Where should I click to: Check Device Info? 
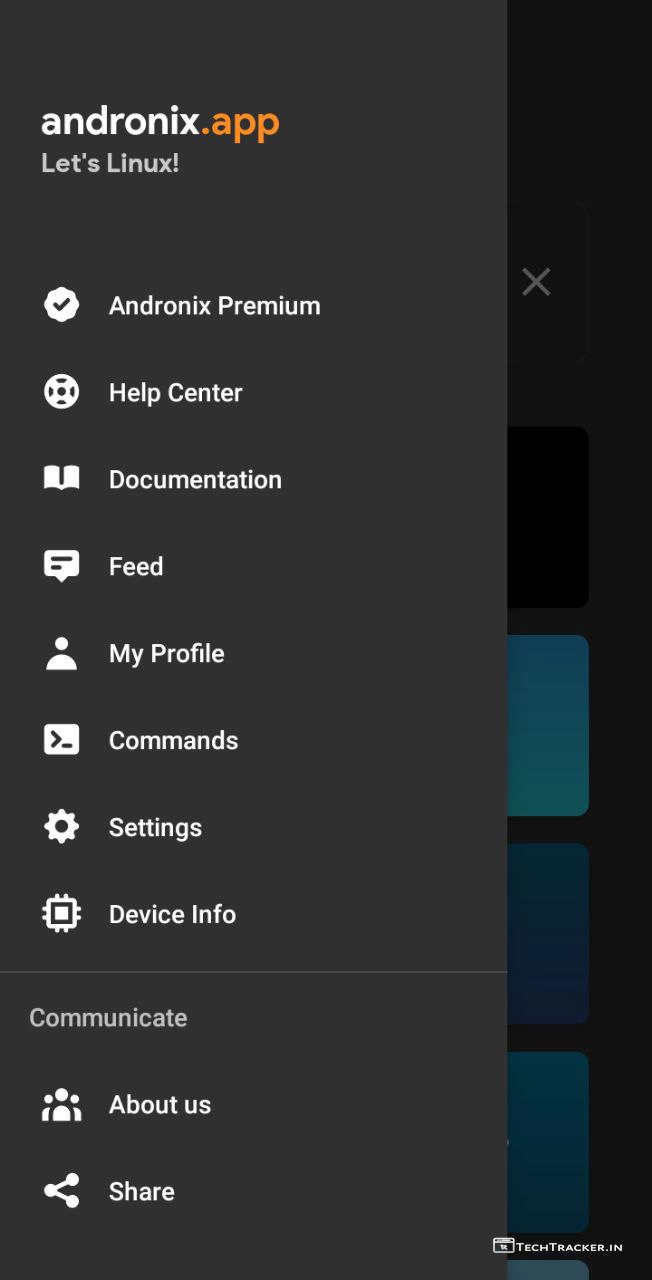(172, 915)
